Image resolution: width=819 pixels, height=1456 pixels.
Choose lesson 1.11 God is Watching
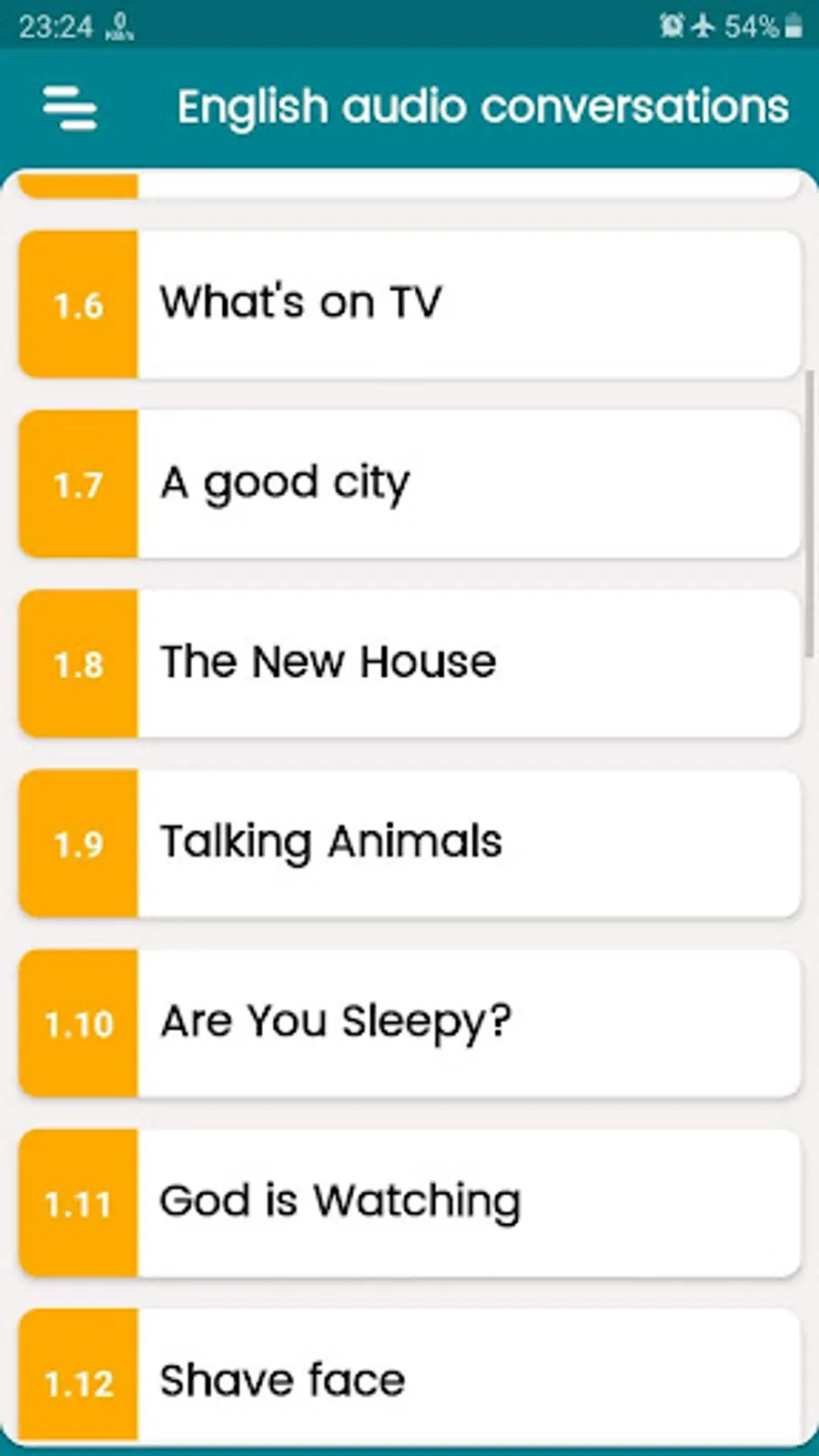pyautogui.click(x=409, y=1202)
